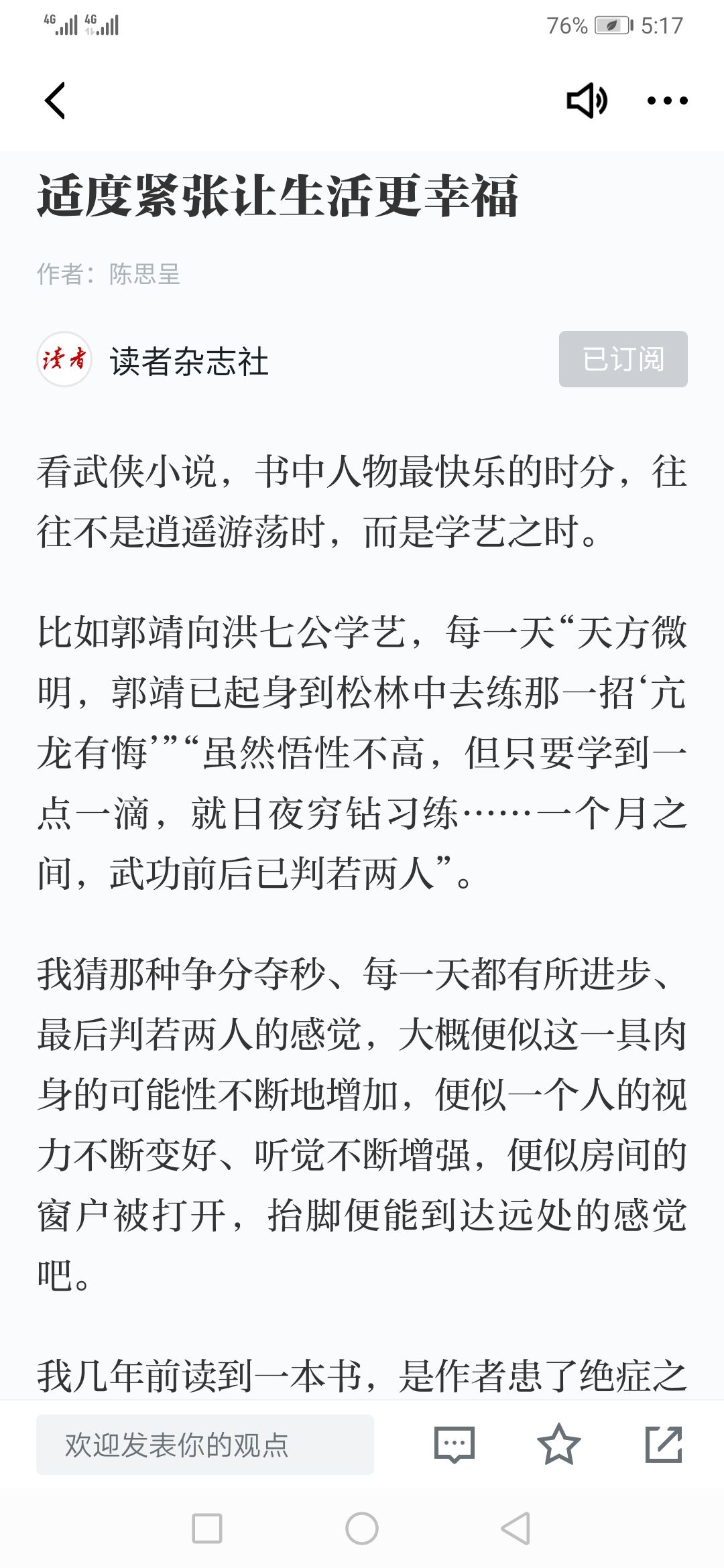Viewport: 724px width, 1568px height.
Task: Tap the 欢迎发表你的观点 comment field
Action: tap(205, 1444)
